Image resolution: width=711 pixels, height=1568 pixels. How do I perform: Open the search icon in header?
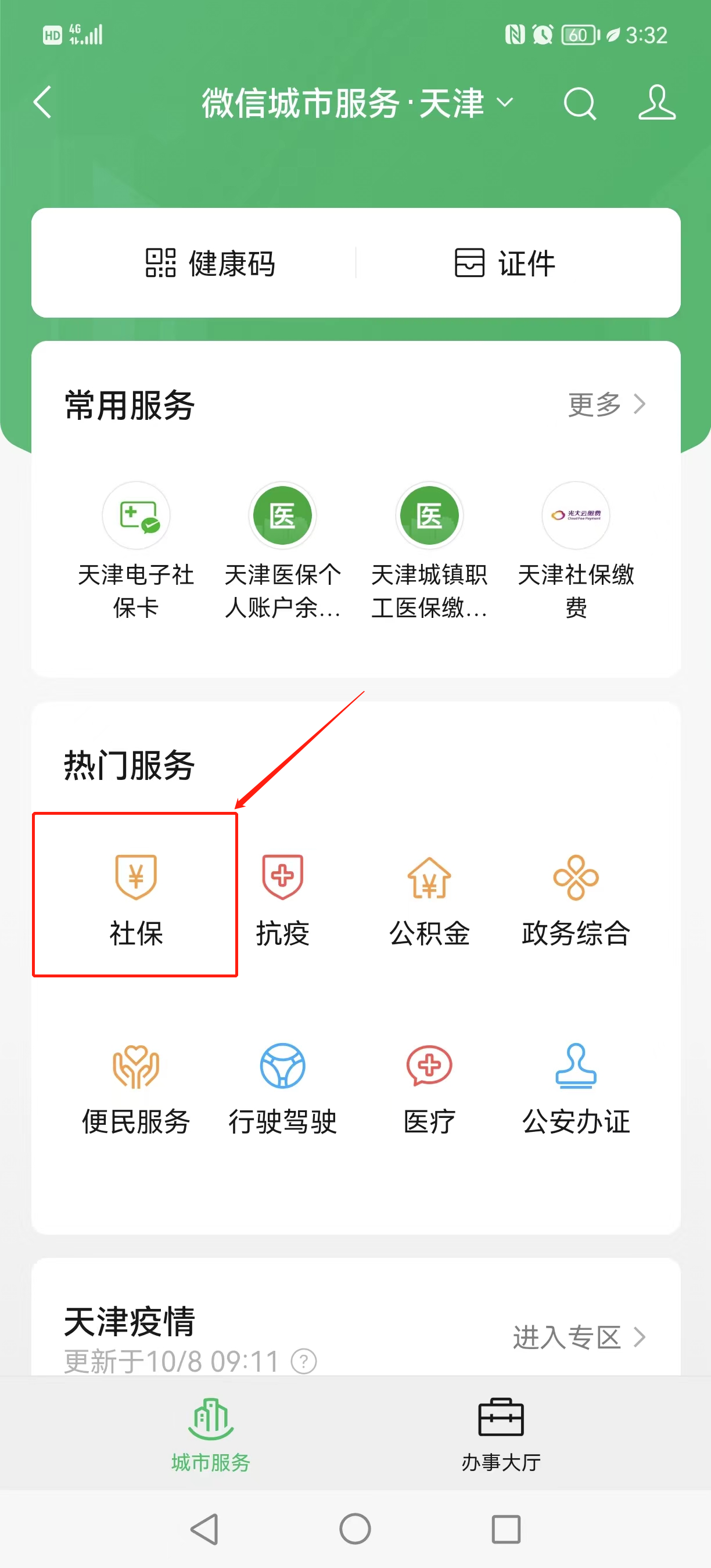click(x=579, y=103)
